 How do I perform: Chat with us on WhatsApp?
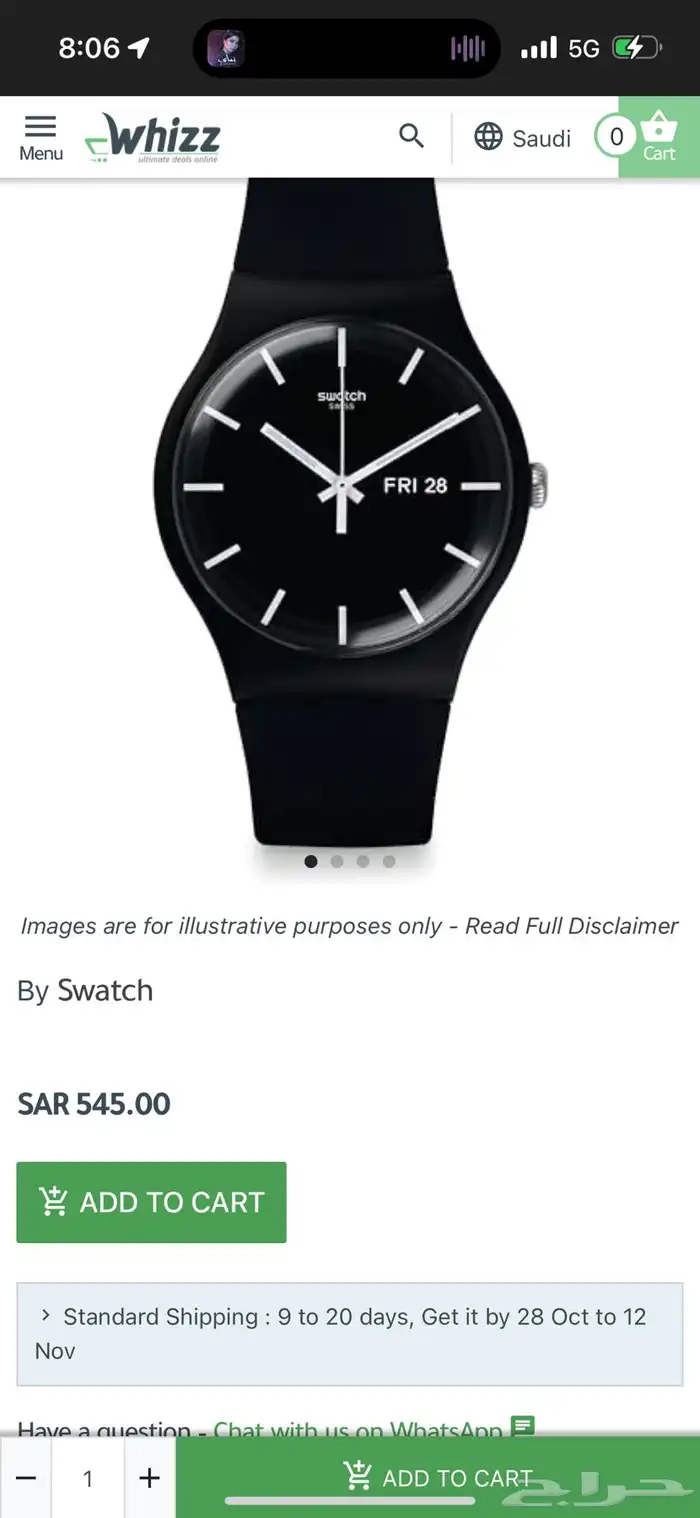(x=360, y=1430)
